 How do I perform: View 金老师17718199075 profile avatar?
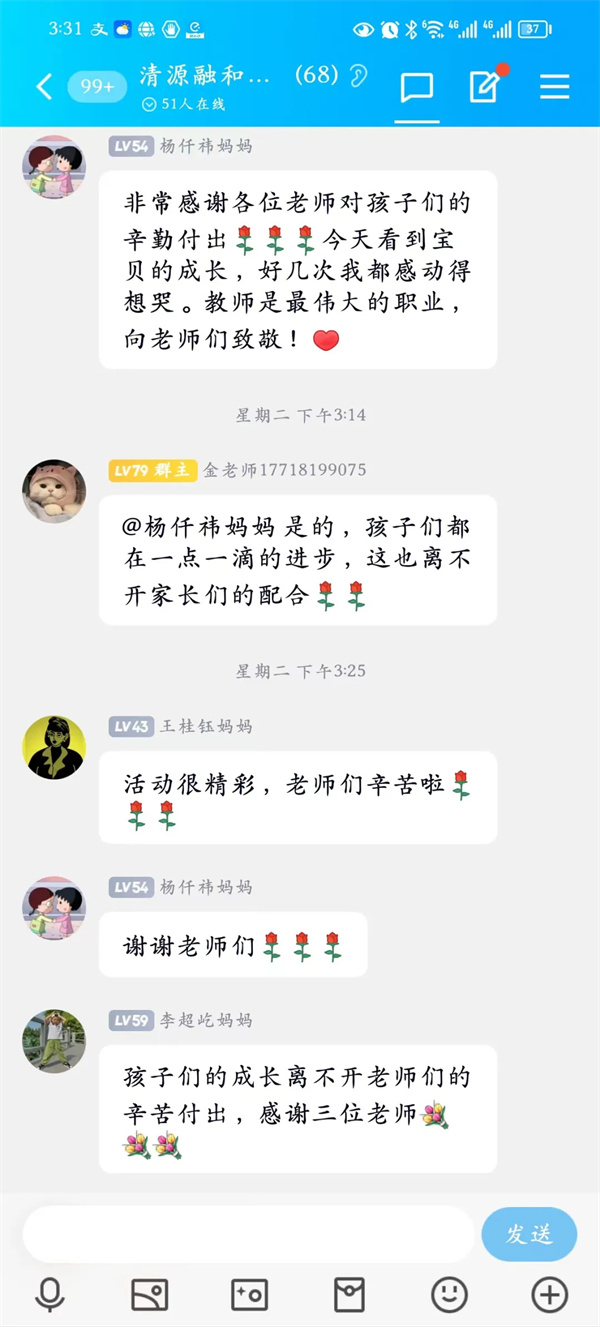[x=54, y=491]
